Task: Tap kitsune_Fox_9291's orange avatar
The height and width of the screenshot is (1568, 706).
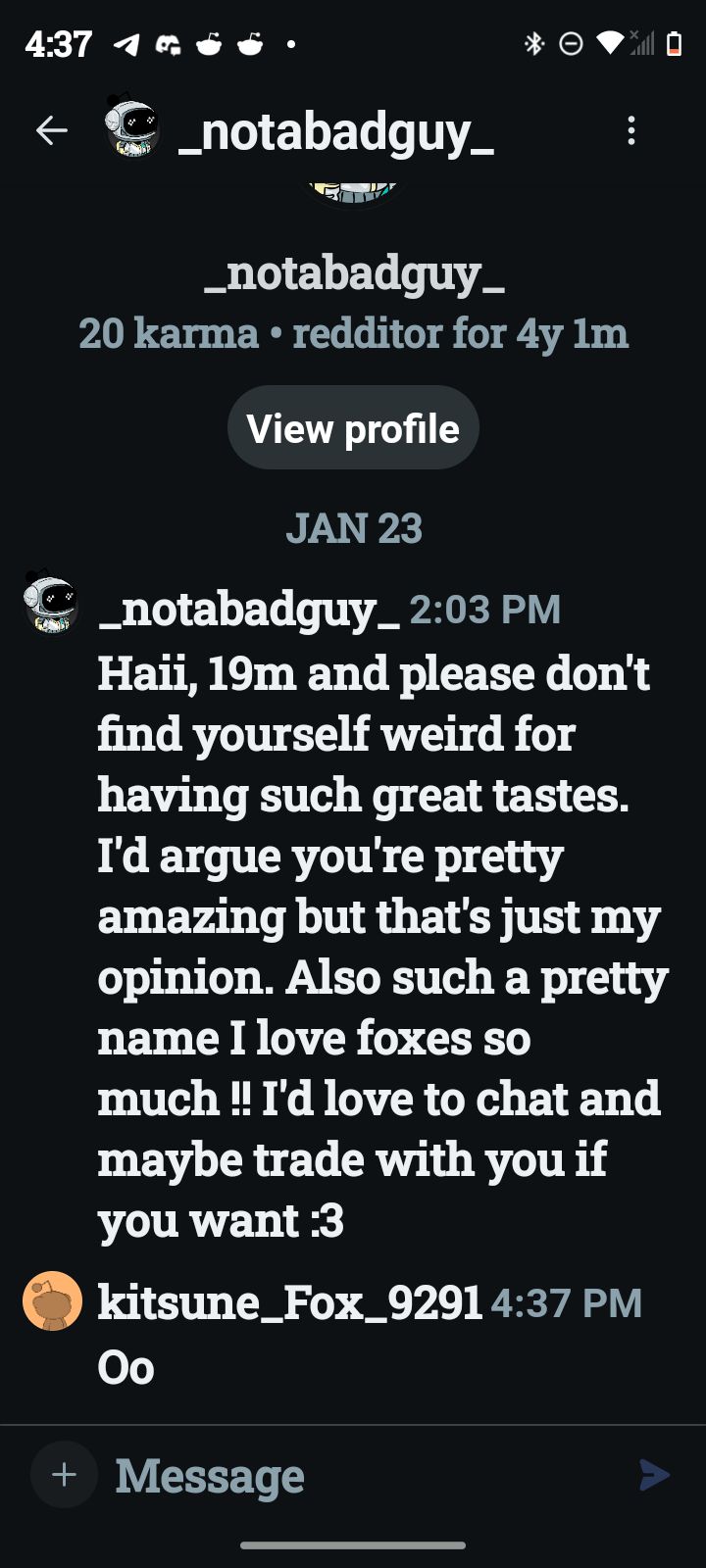Action: point(52,1301)
